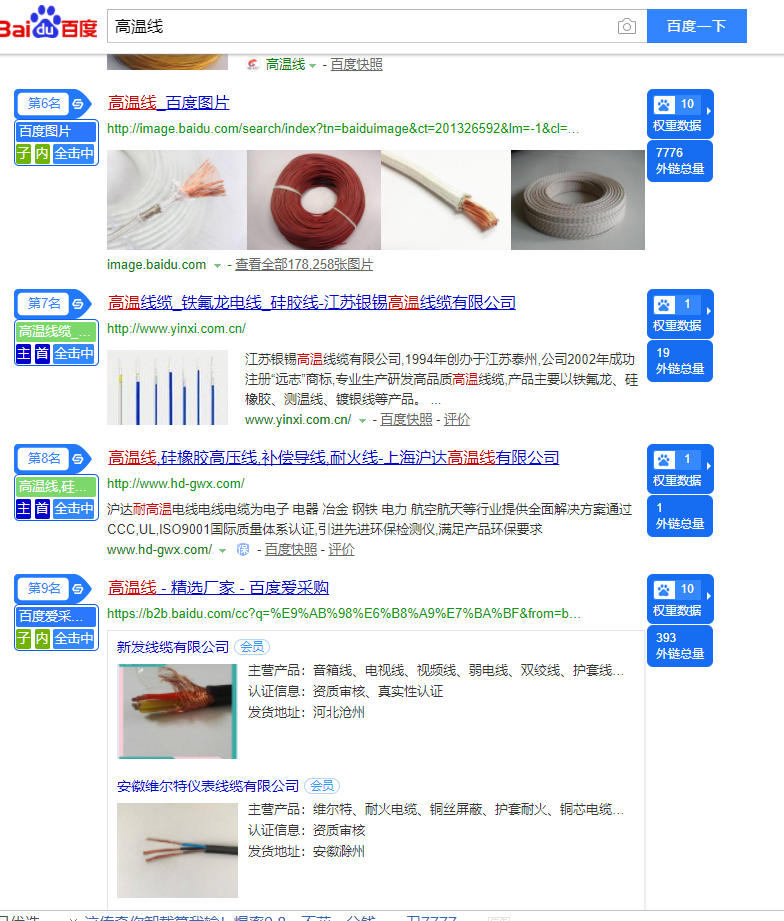The image size is (784, 921).
Task: Open 百度快照 for yinxi.com.cn result
Action: (406, 420)
